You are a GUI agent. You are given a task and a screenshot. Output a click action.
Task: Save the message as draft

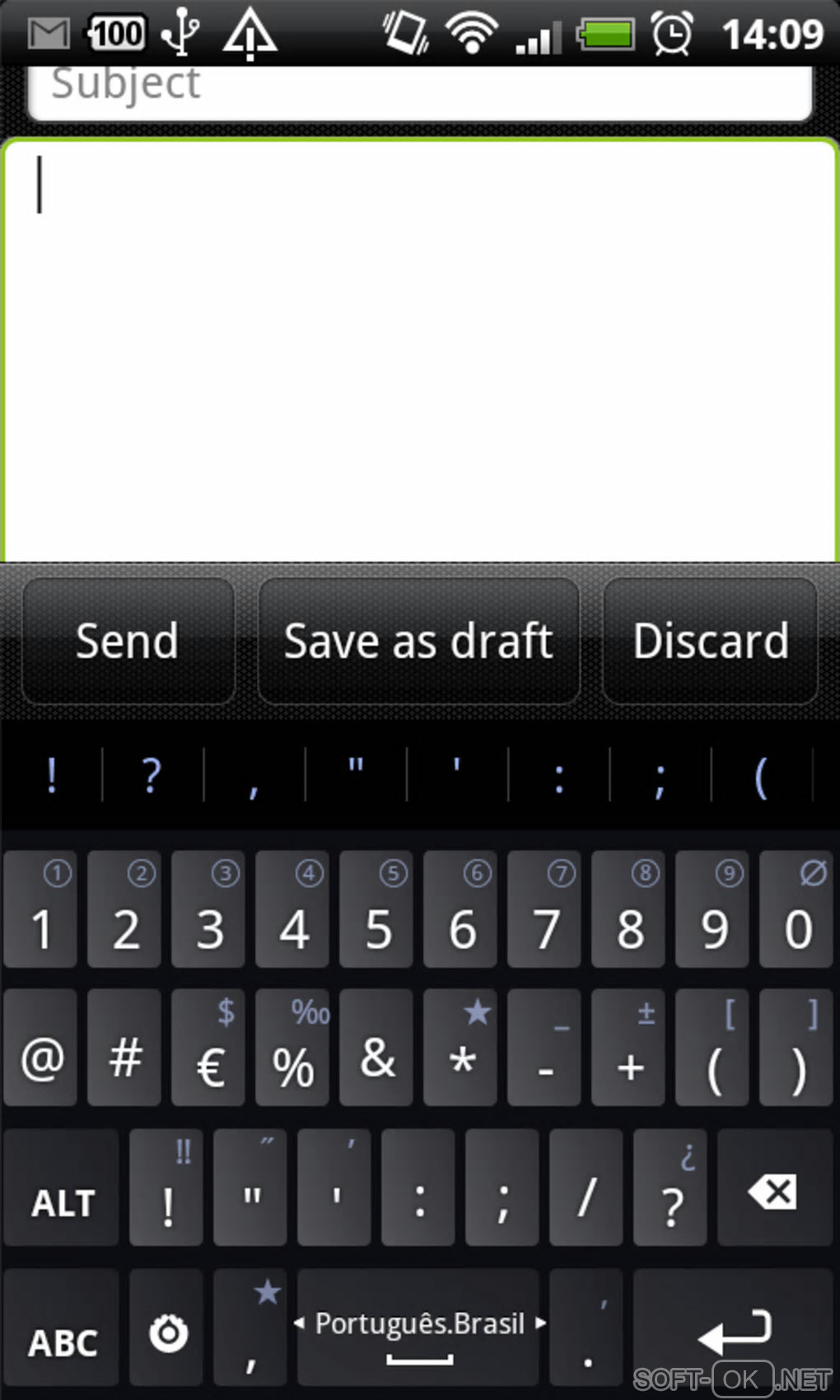click(418, 641)
